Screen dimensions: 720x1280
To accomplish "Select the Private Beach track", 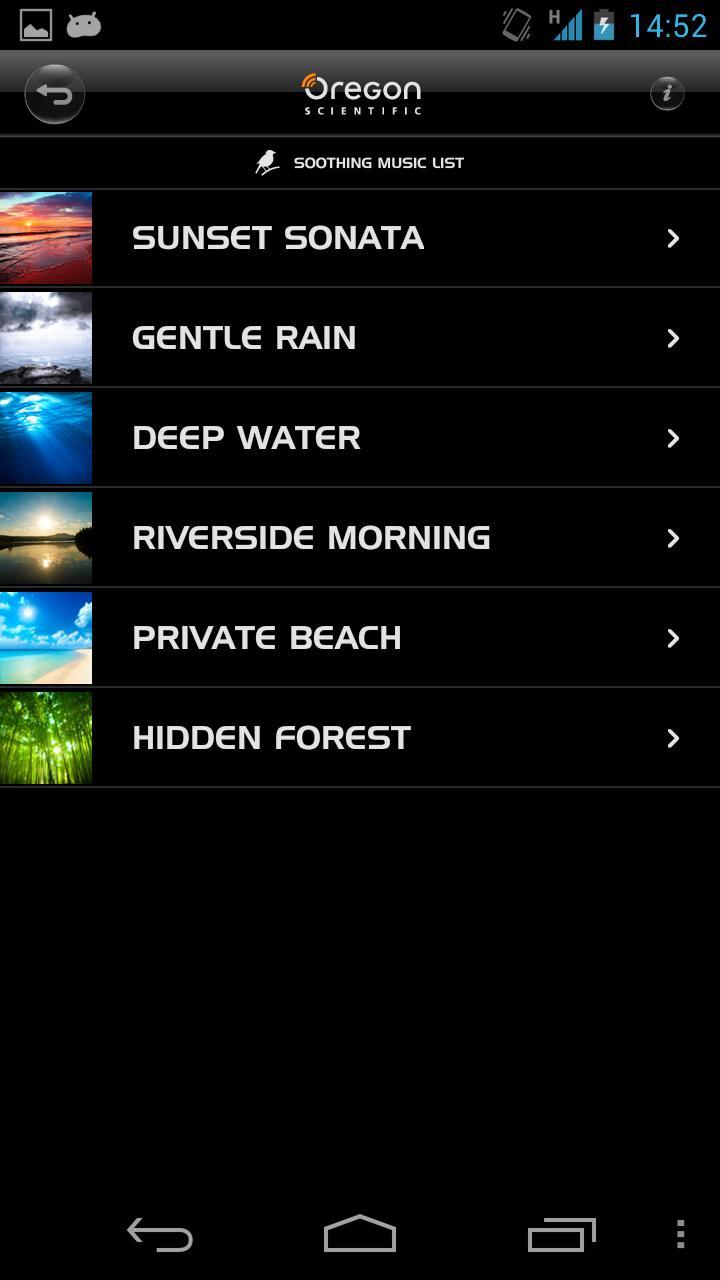I will coord(360,638).
